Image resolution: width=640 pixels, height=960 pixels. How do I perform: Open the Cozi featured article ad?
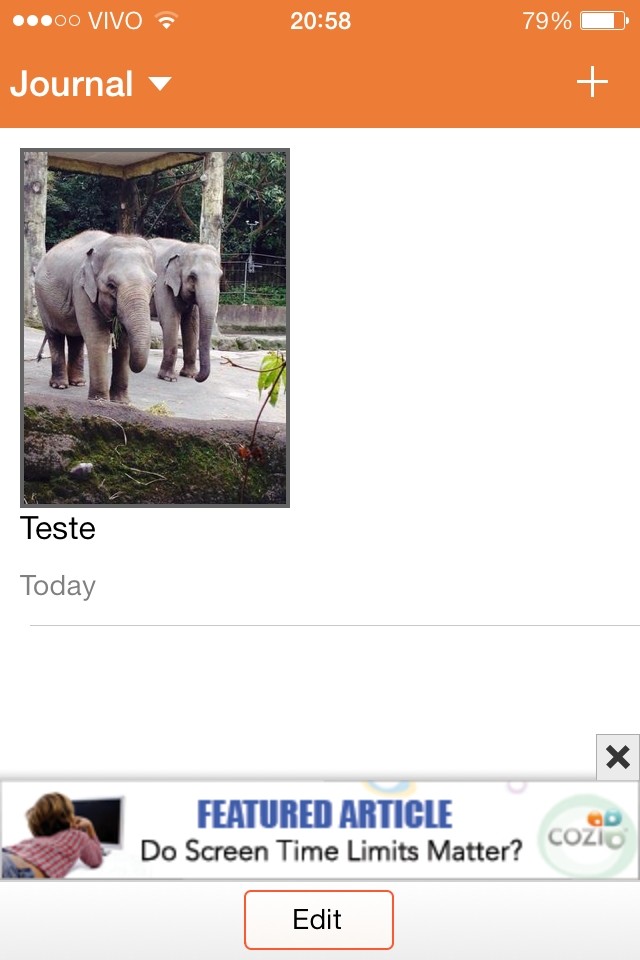click(x=320, y=831)
